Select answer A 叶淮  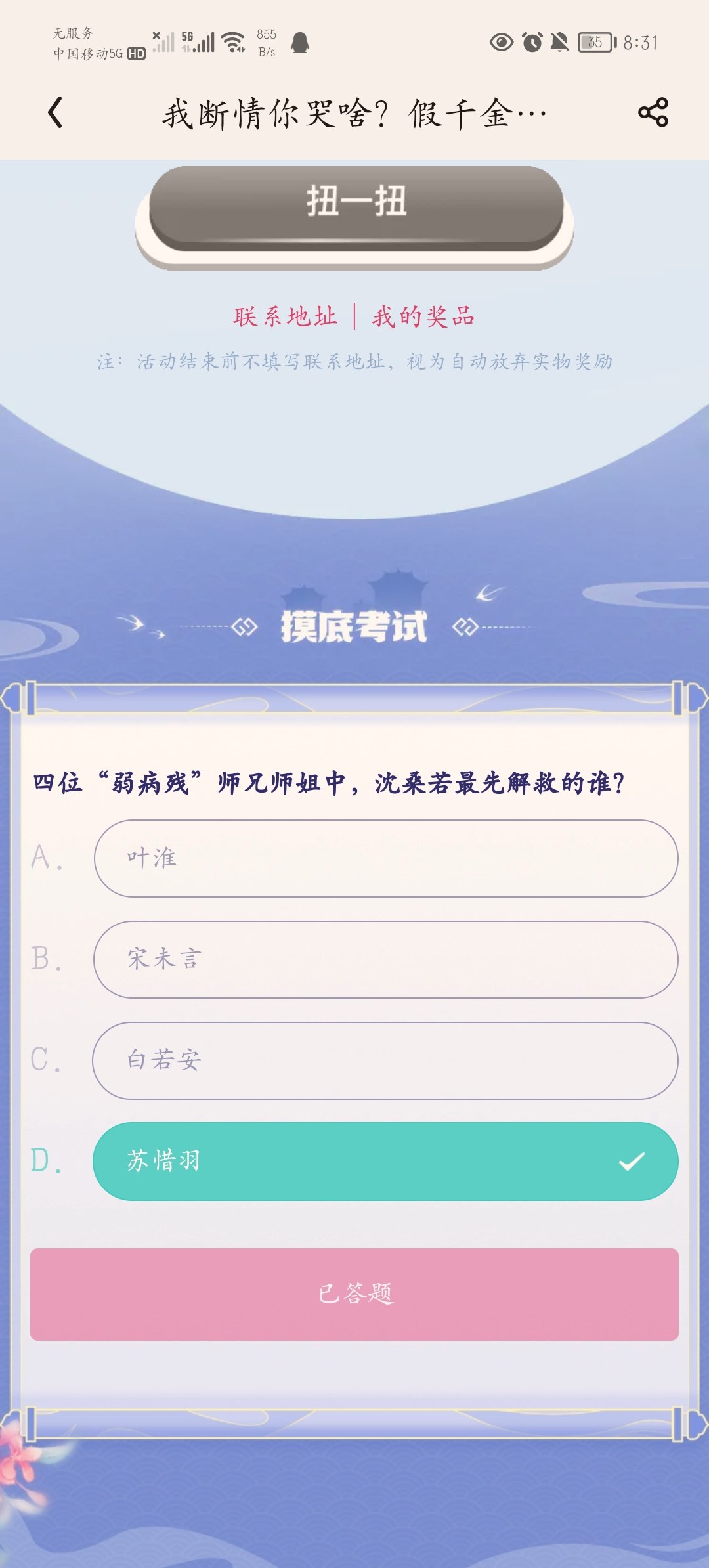(386, 858)
